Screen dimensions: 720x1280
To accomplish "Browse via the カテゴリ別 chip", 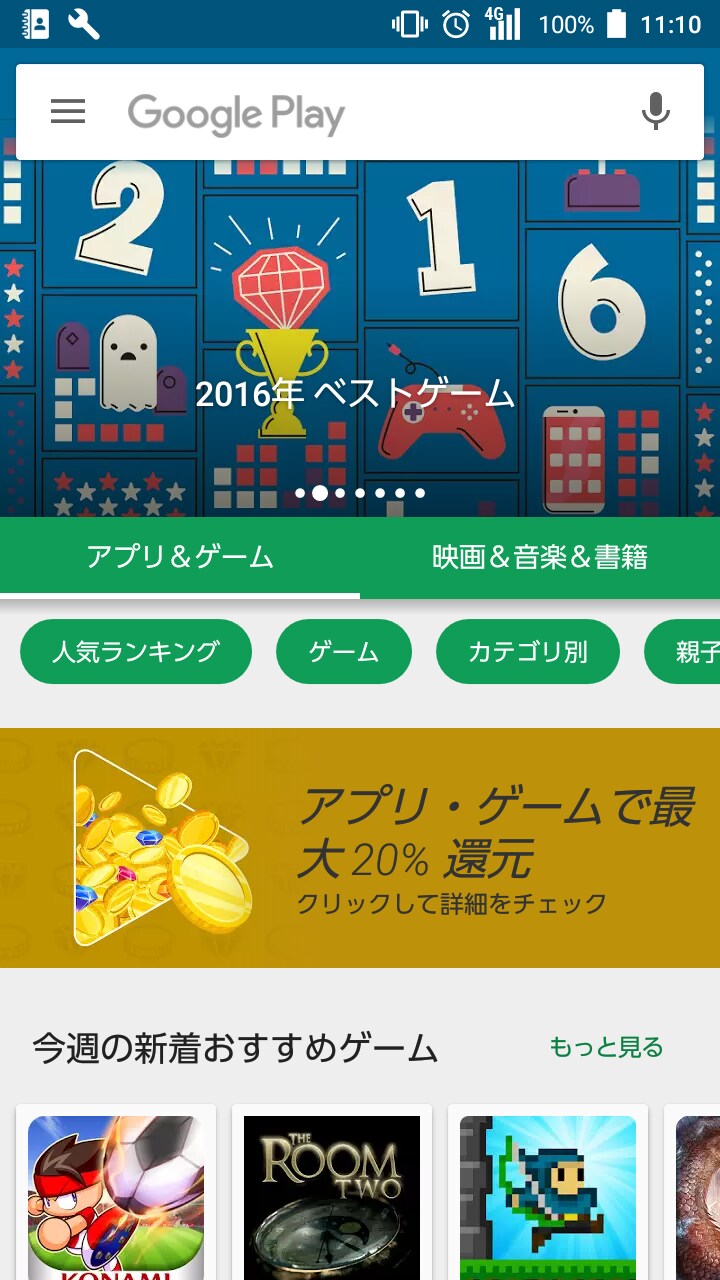I will (528, 652).
